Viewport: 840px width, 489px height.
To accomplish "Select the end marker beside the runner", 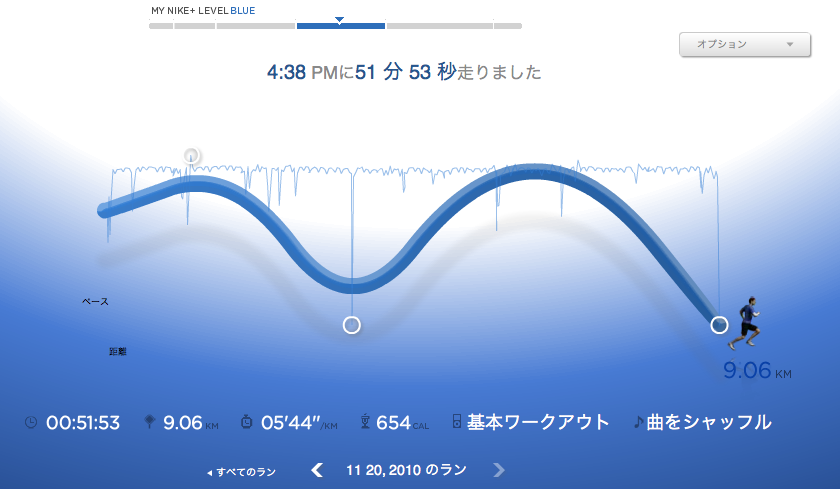I will 719,325.
